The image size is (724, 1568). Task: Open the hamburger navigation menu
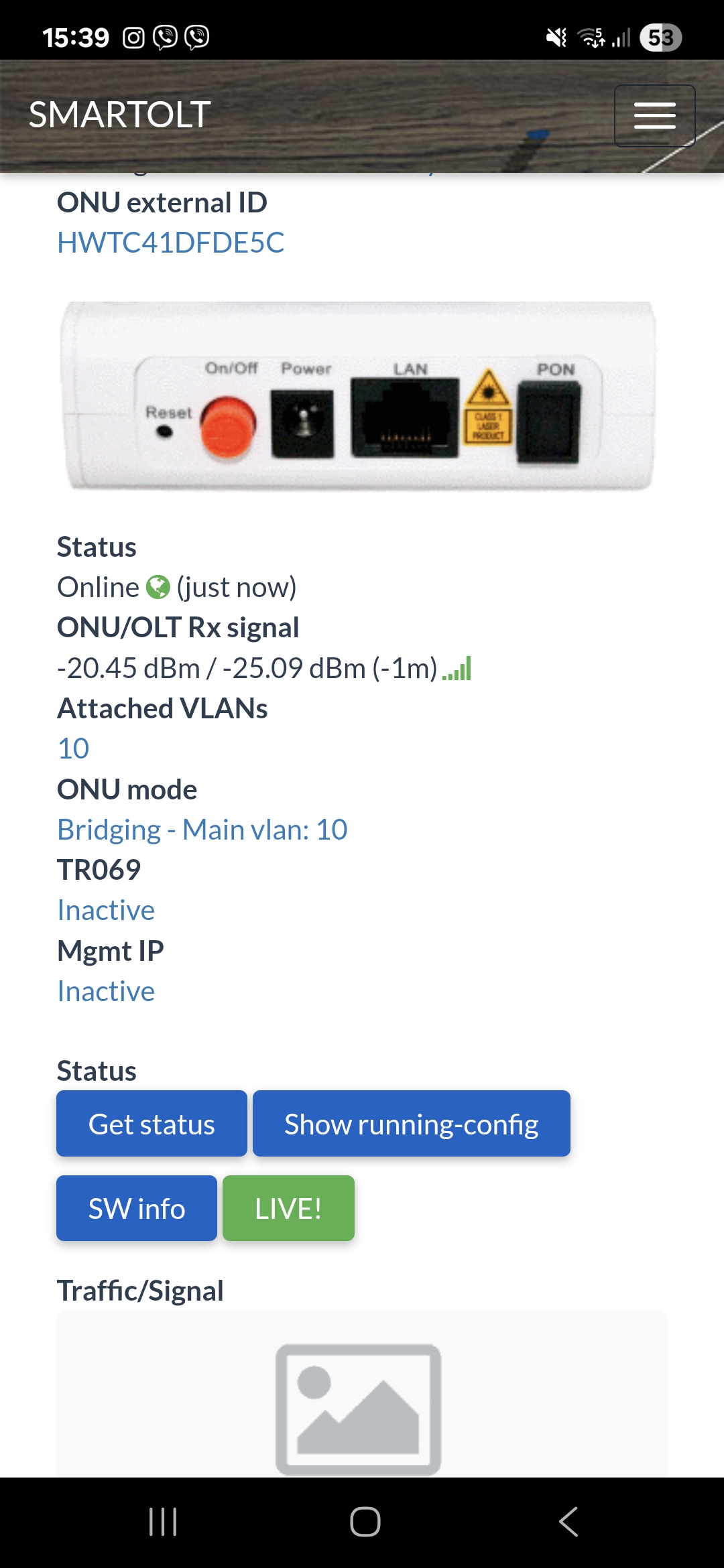(654, 115)
